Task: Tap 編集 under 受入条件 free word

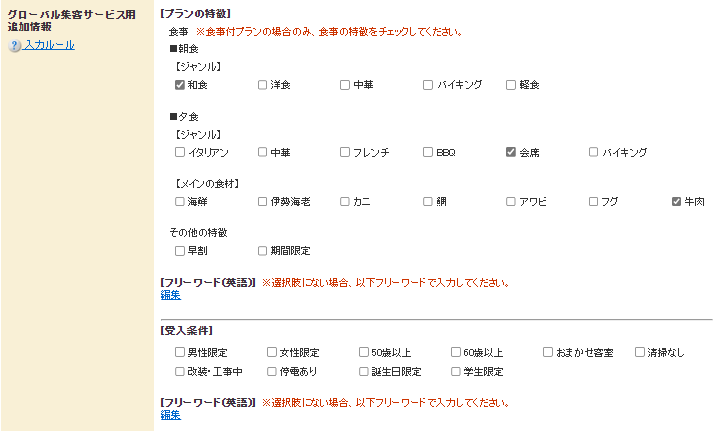Action: (170, 415)
